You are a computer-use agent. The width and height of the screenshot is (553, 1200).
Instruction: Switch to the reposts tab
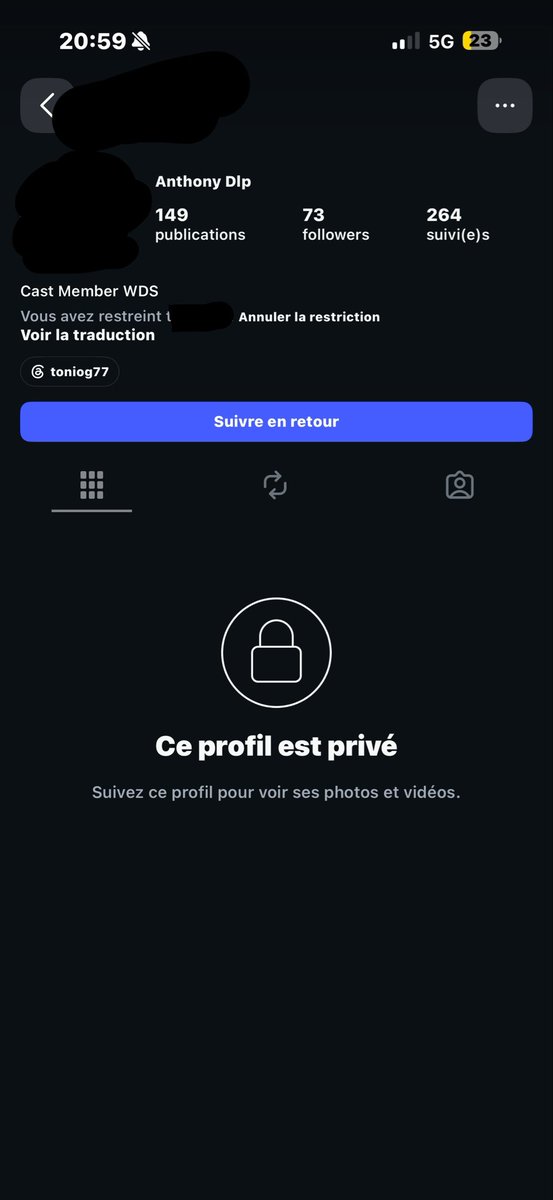[x=275, y=486]
